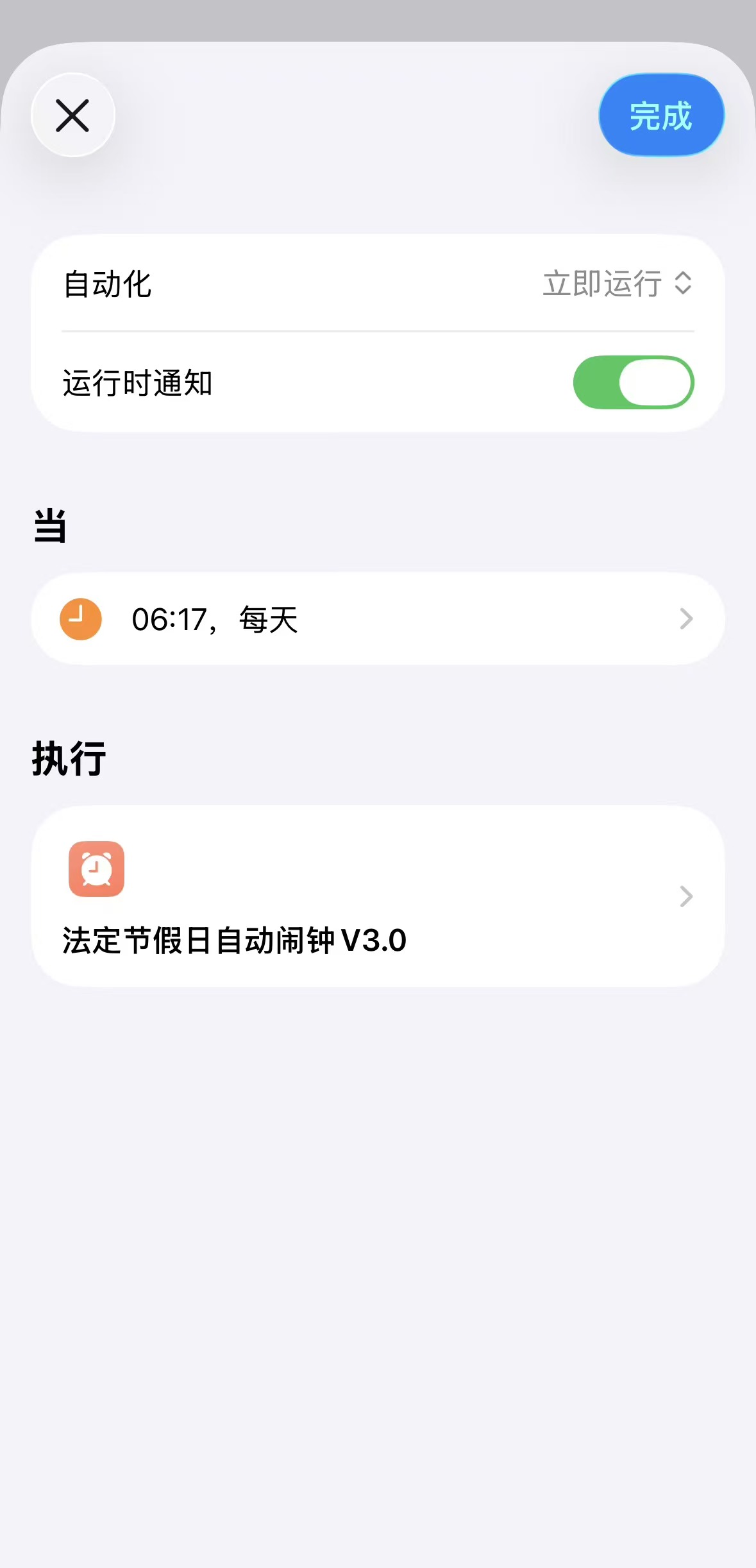Turn off the green notification toggle
Viewport: 756px width, 1568px height.
click(633, 382)
